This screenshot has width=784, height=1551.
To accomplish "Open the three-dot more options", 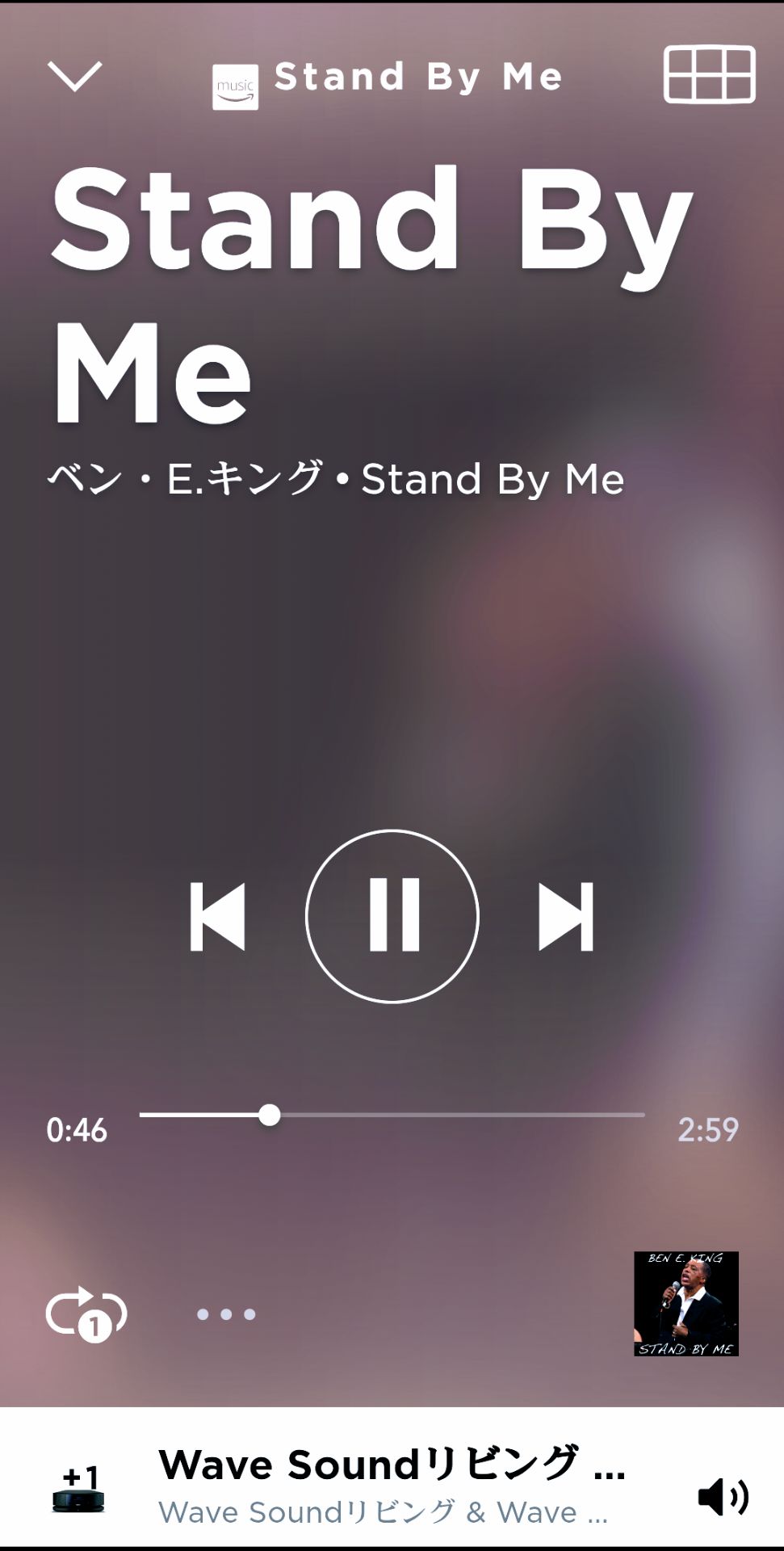I will point(227,1314).
